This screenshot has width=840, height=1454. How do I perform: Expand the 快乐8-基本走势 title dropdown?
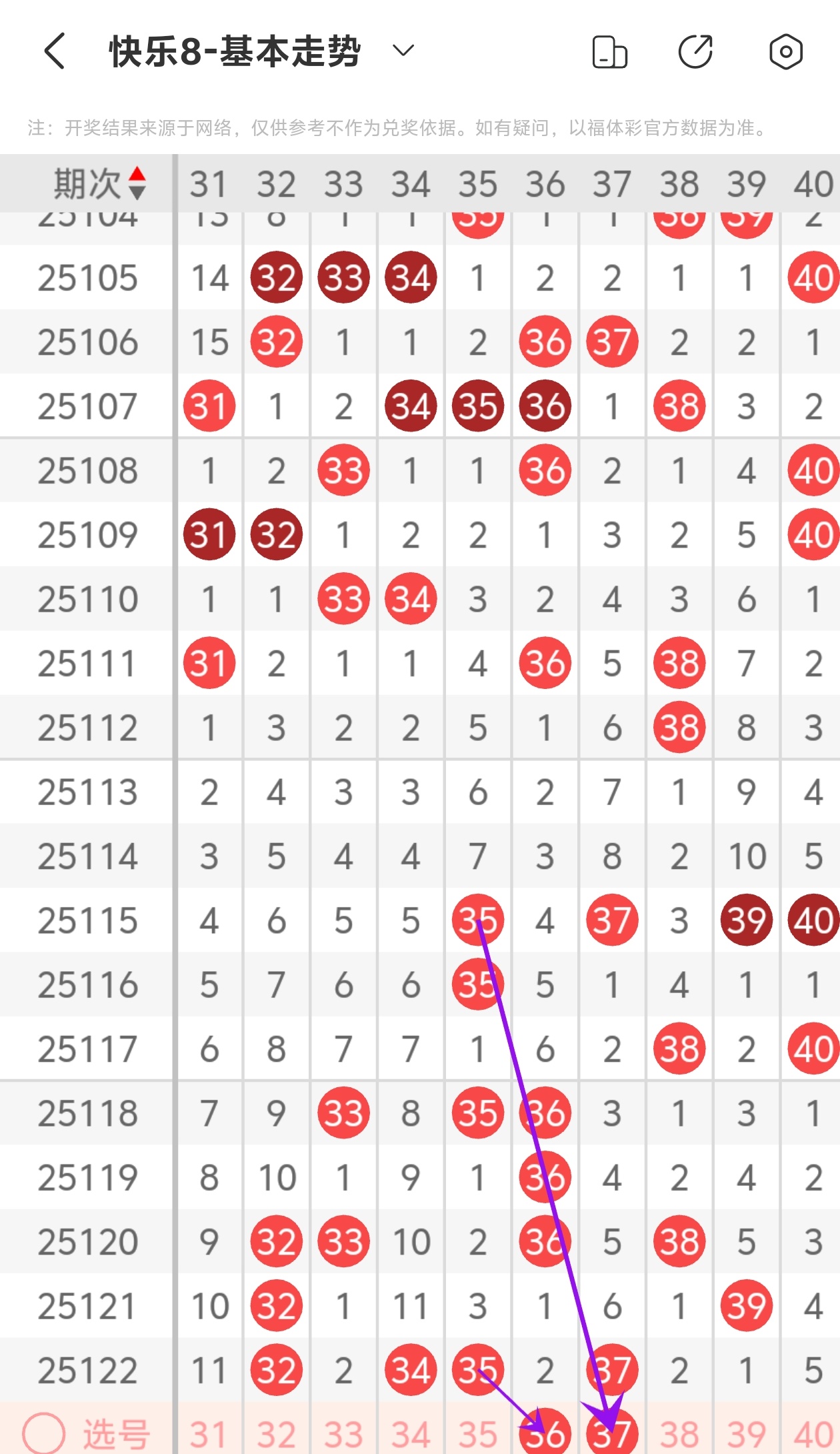(403, 51)
